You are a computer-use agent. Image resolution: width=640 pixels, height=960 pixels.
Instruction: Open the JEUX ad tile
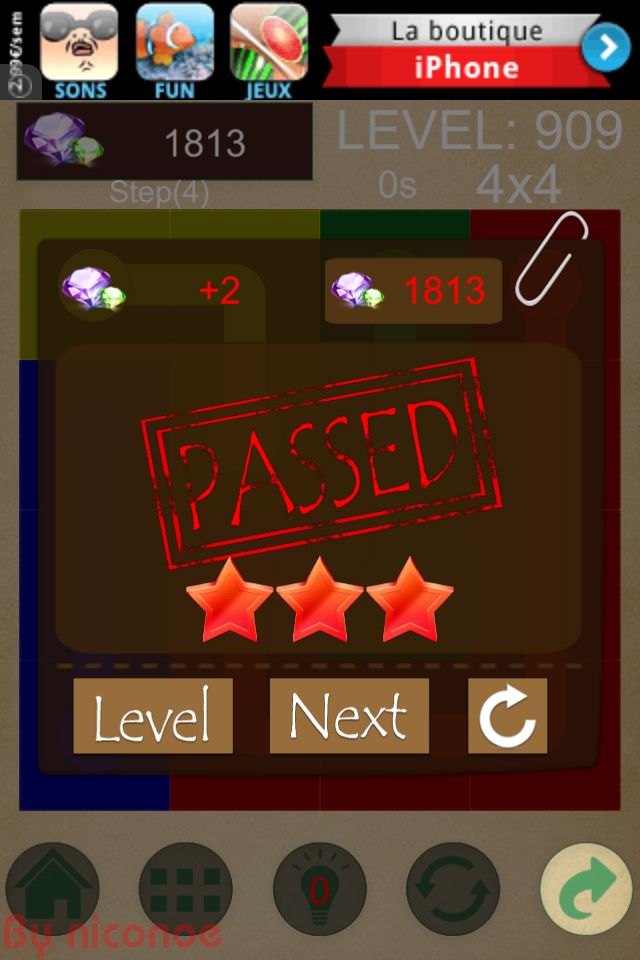pos(269,50)
